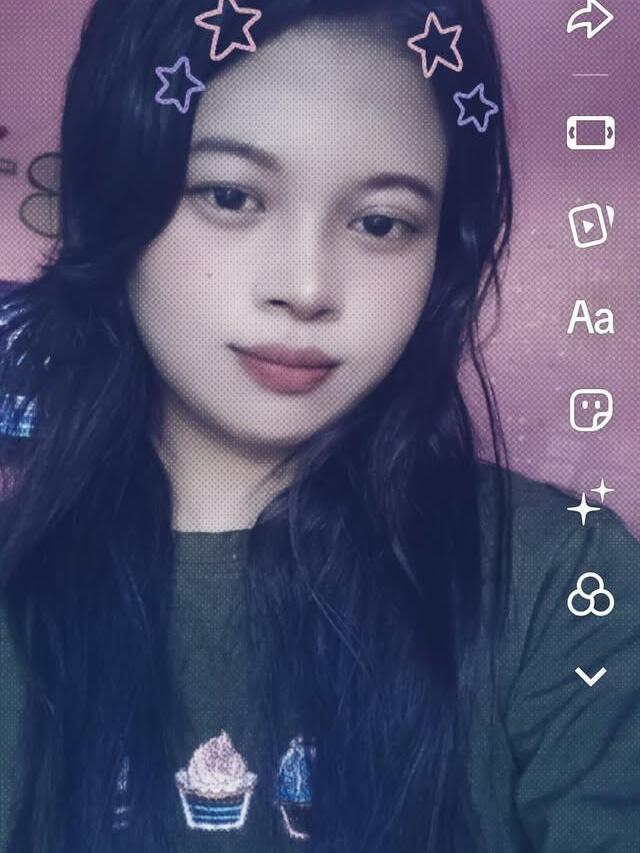The width and height of the screenshot is (640, 853).
Task: Collapse the toolbar with the chevron
Action: click(x=590, y=676)
